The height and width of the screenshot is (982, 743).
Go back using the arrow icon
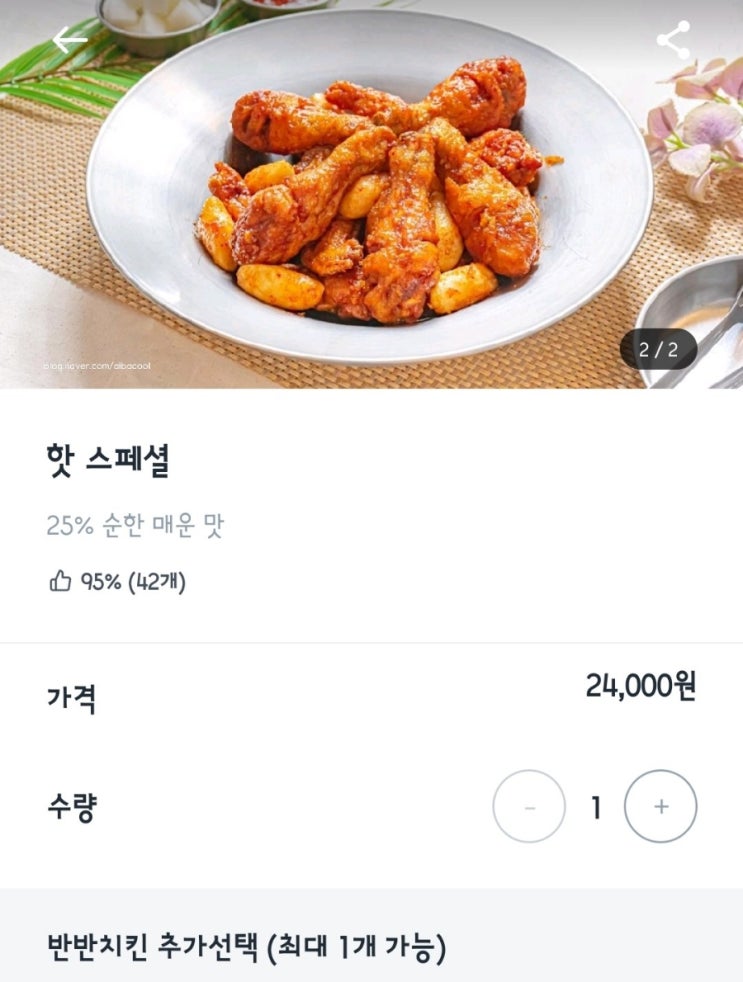70,40
